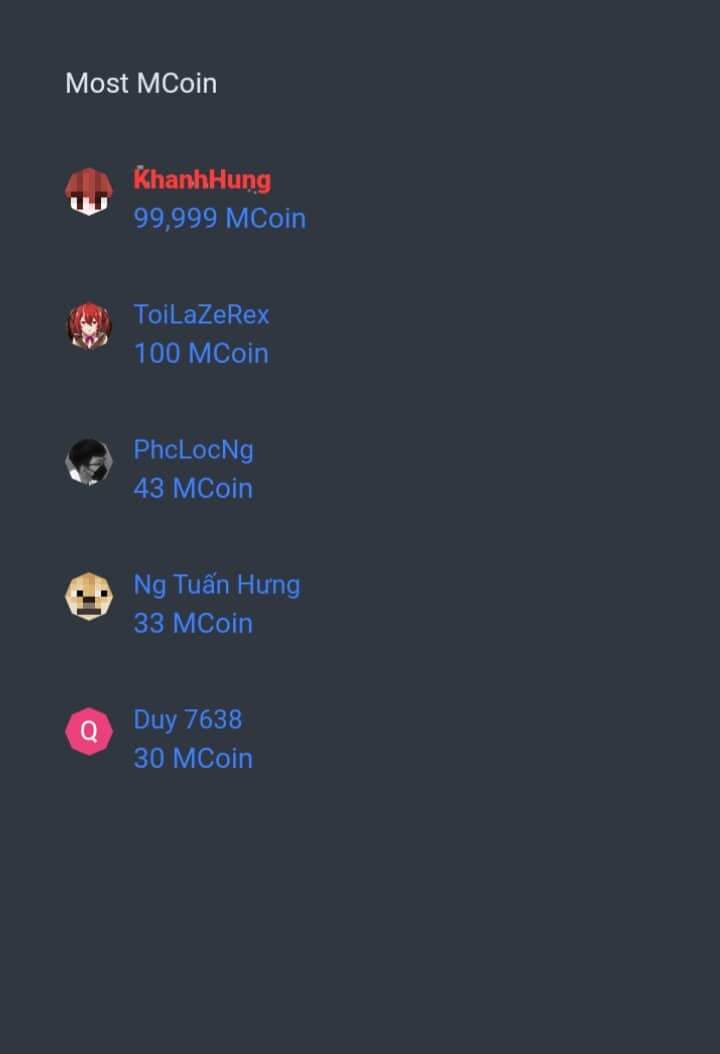This screenshot has height=1054, width=720.
Task: Open Duy 7638's profile
Action: 187,720
